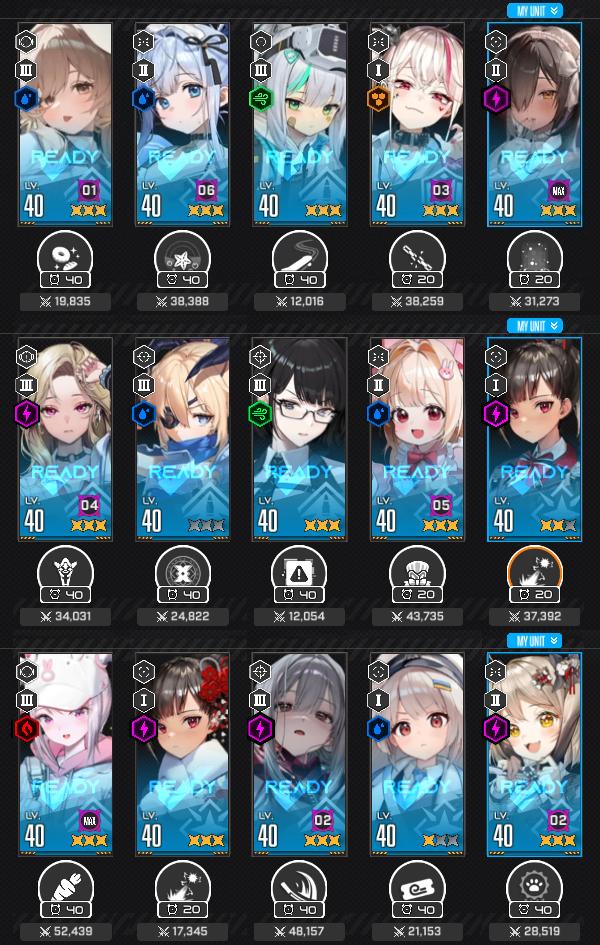
Task: Expand the MY UNIT dropdown above the 28,519 unit
Action: pyautogui.click(x=535, y=641)
